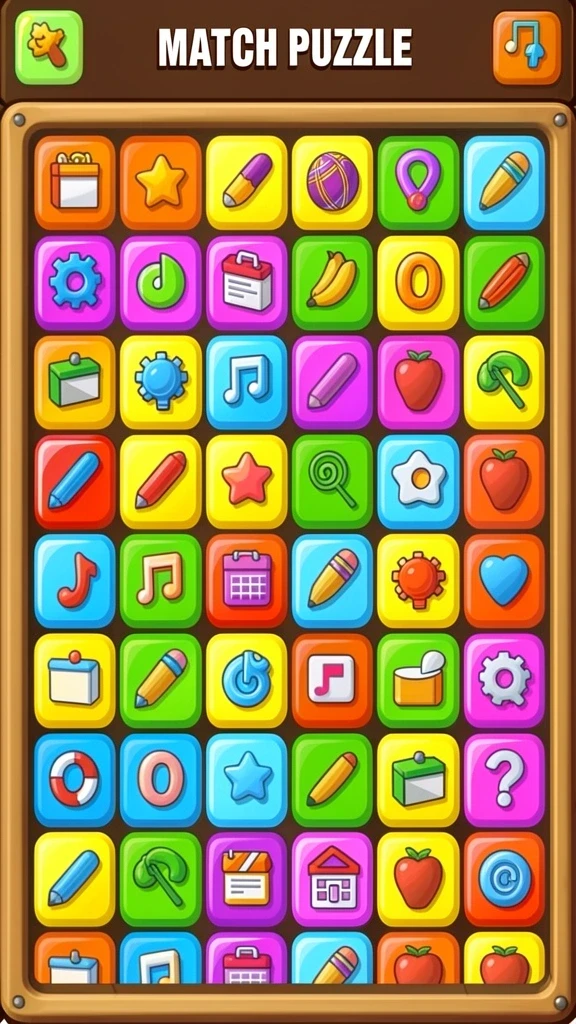Choose the white gear on magenta tile

pyautogui.click(x=504, y=680)
